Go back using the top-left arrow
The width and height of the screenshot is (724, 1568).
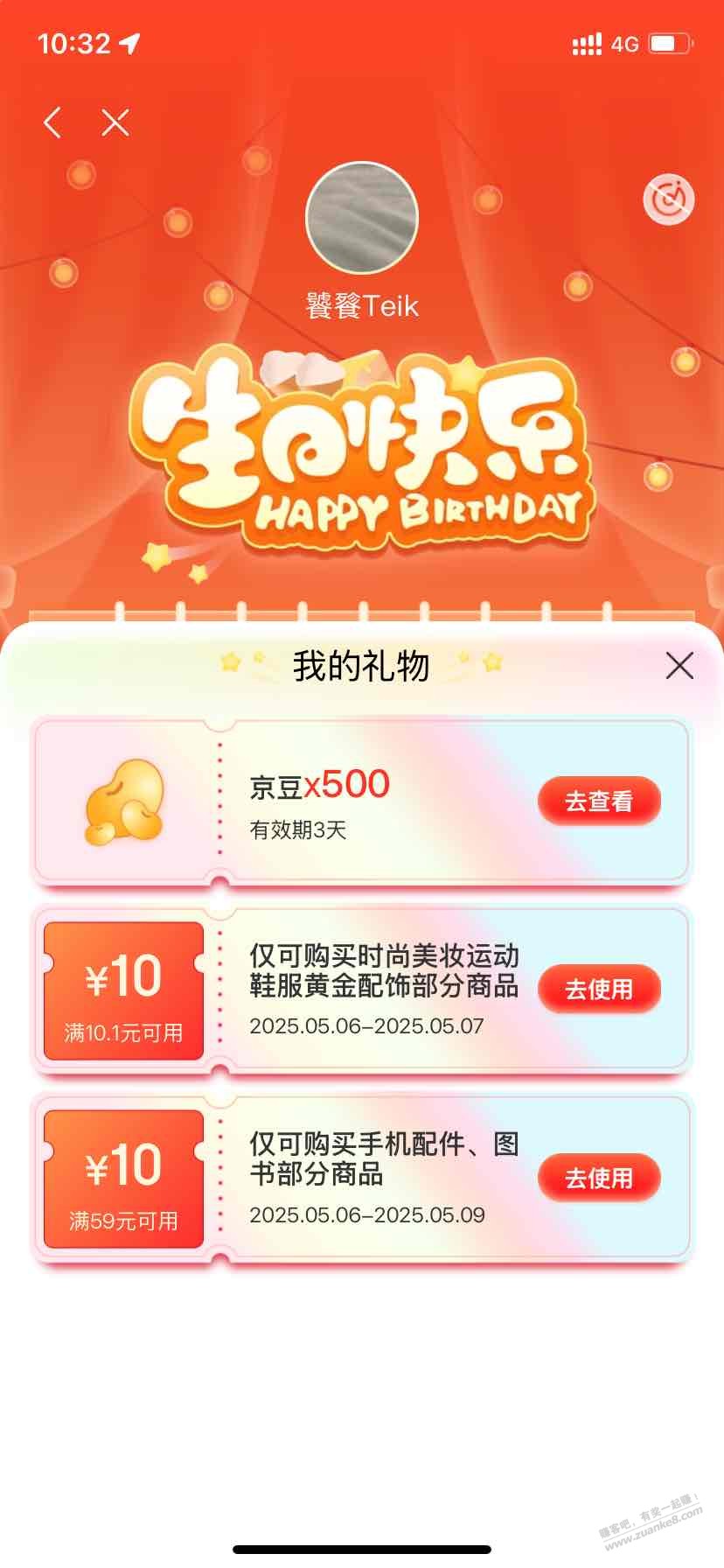[53, 122]
